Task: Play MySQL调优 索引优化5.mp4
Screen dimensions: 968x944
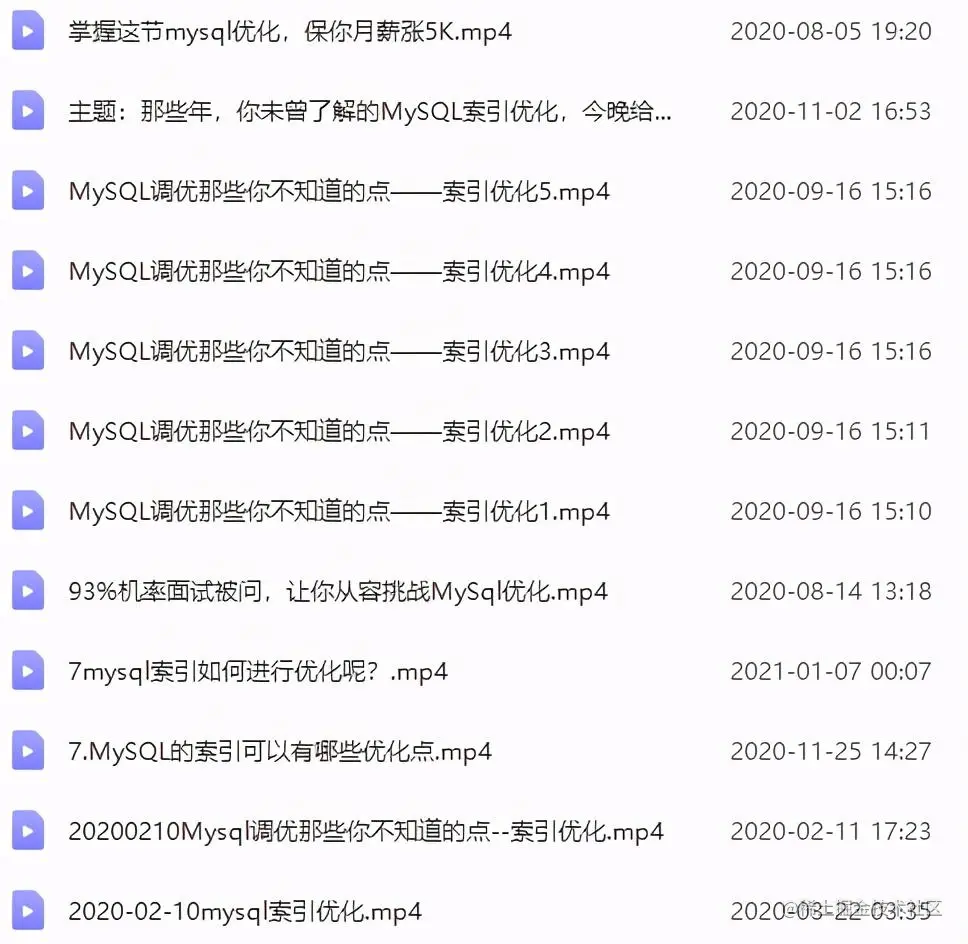Action: 339,191
